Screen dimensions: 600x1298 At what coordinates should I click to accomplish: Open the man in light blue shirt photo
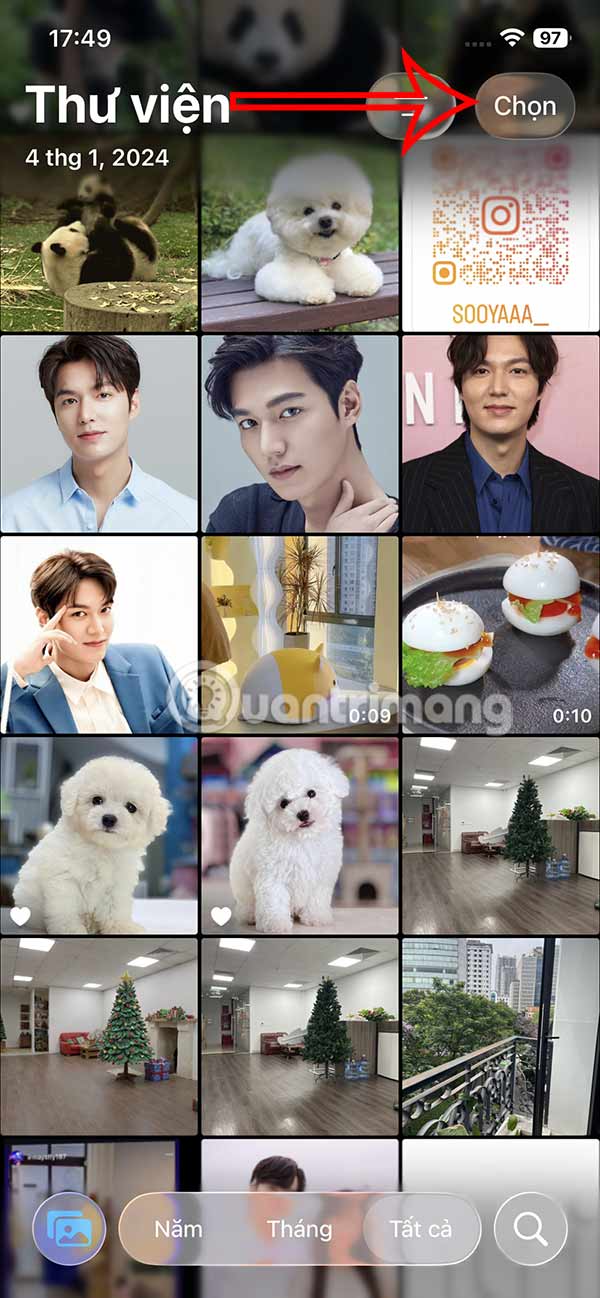(99, 433)
